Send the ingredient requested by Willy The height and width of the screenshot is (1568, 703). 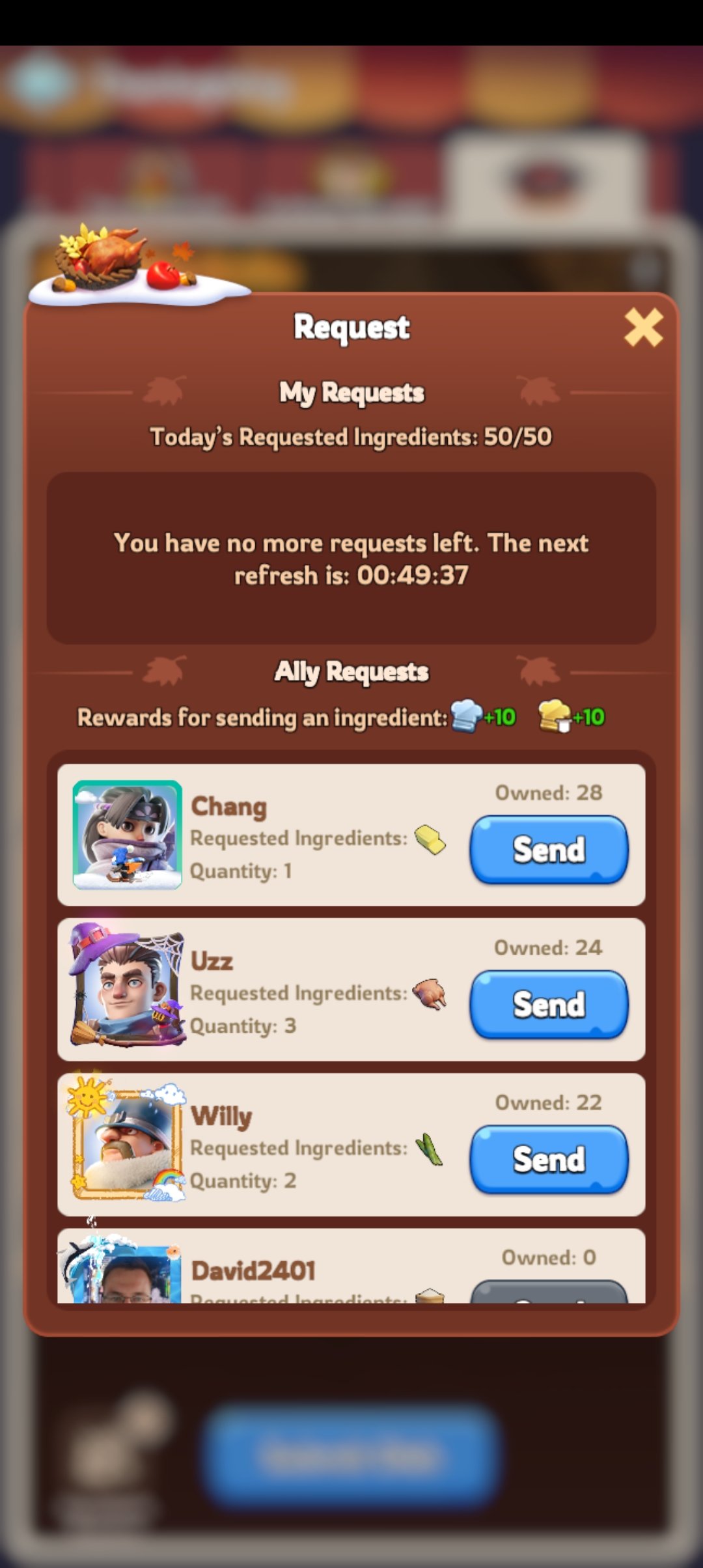[x=549, y=1159]
